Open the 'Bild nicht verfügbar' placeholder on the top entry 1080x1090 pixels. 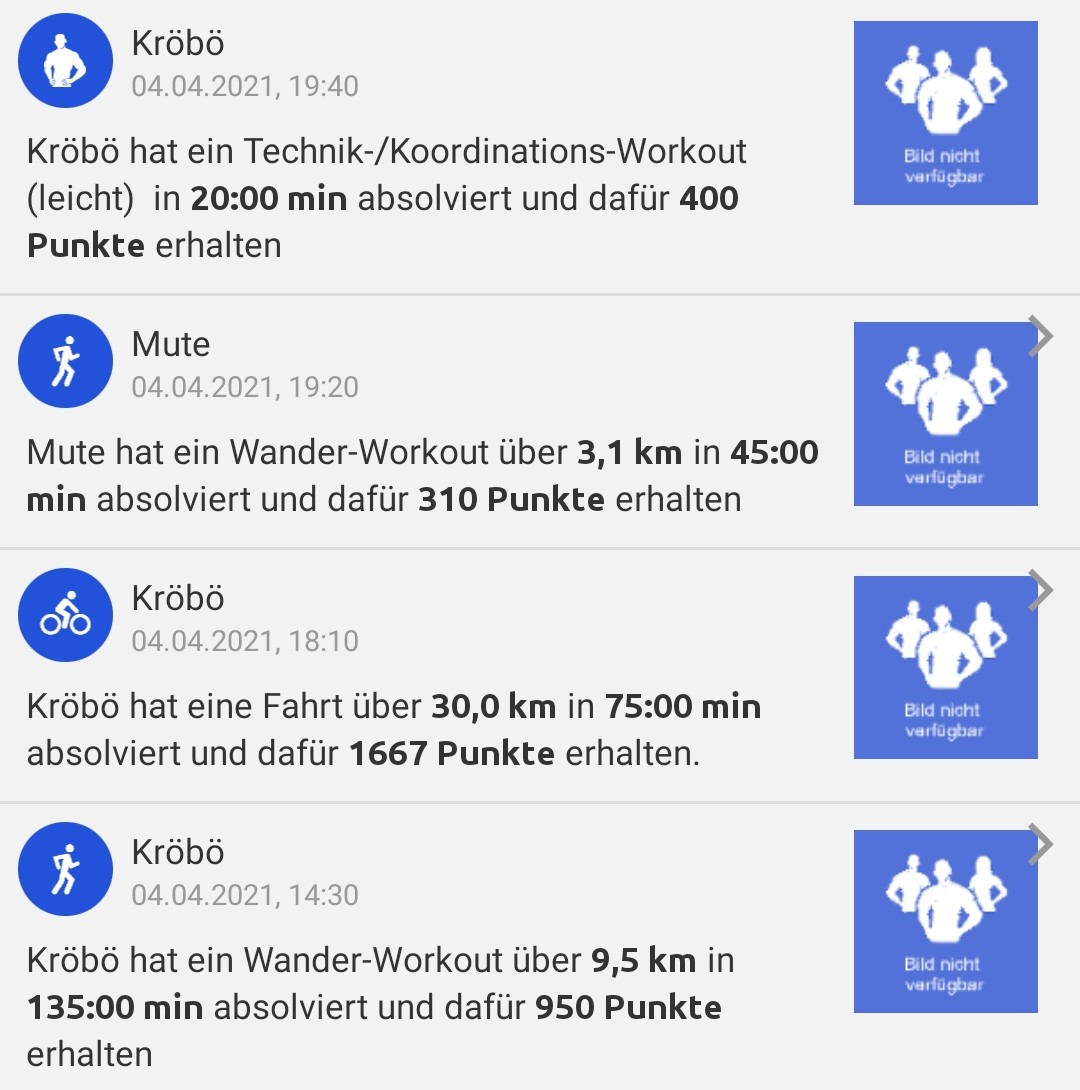tap(945, 113)
